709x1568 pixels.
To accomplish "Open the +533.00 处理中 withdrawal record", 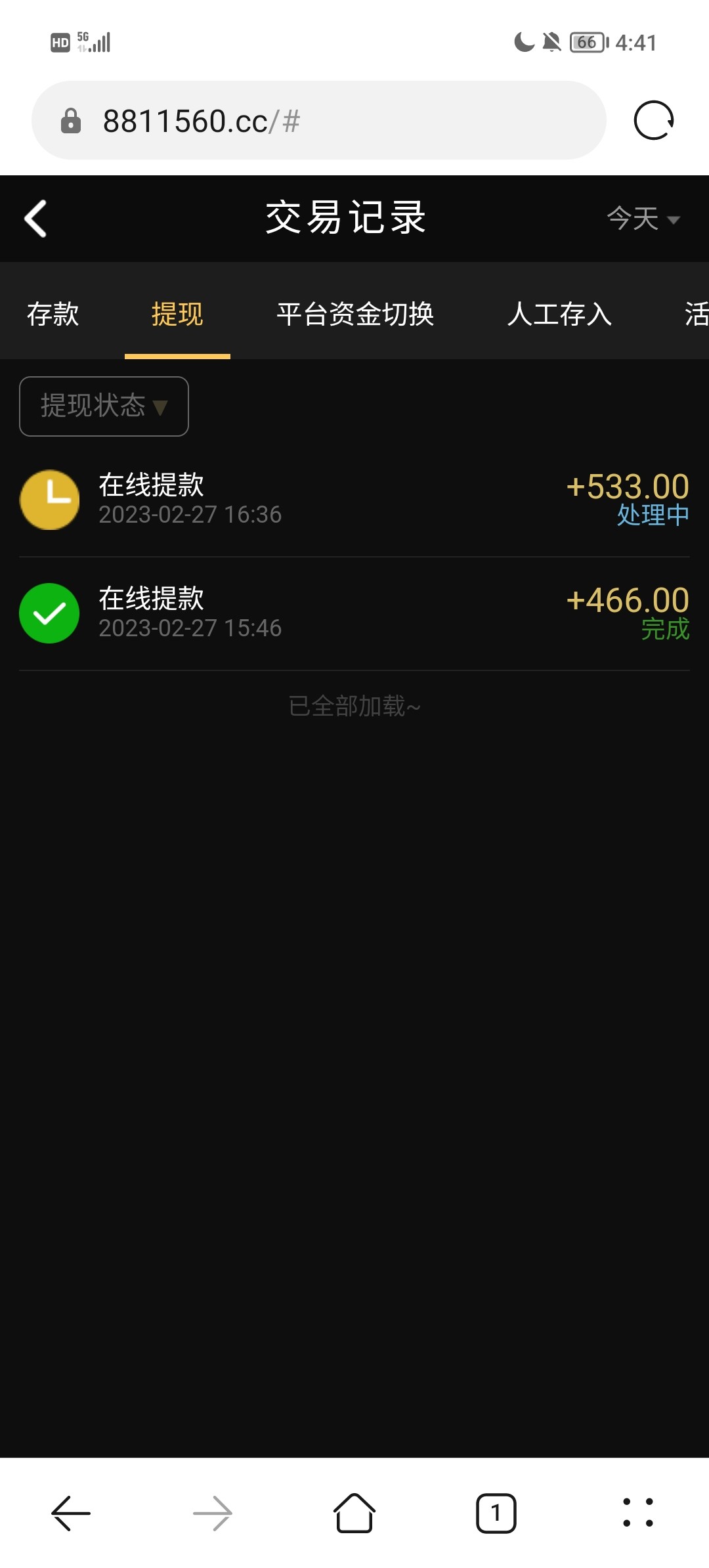I will (x=354, y=499).
